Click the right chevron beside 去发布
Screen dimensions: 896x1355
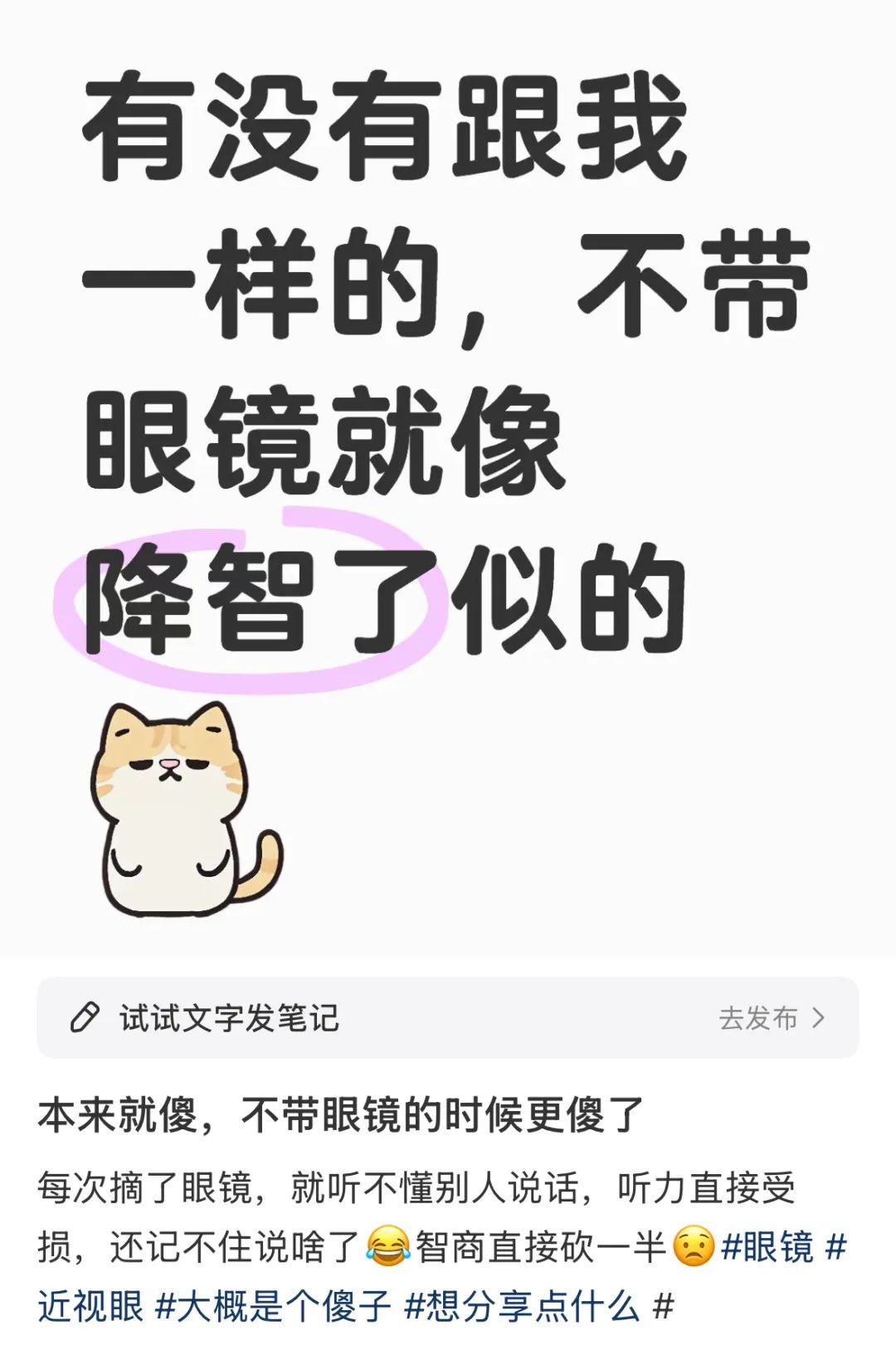pos(817,1018)
